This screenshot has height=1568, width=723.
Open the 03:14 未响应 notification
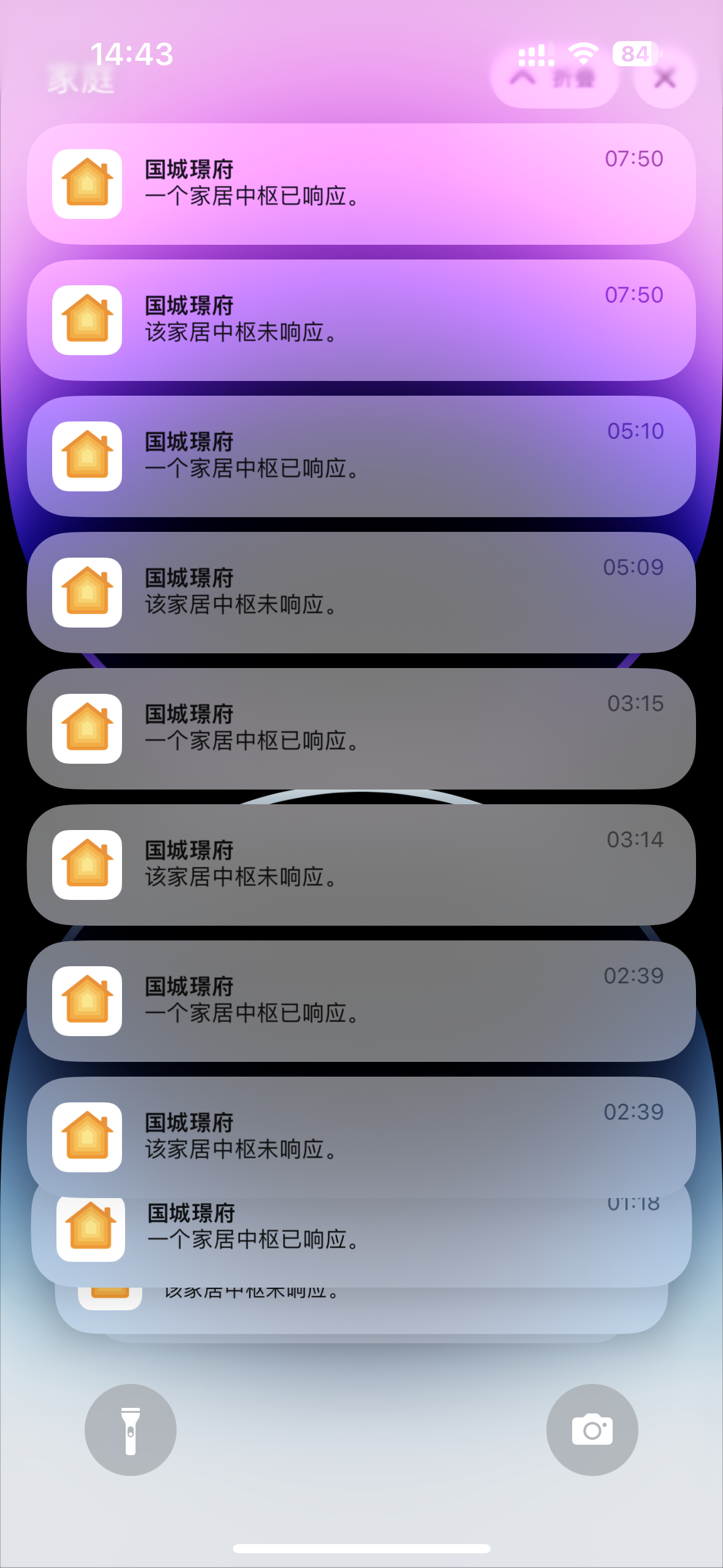click(x=361, y=865)
